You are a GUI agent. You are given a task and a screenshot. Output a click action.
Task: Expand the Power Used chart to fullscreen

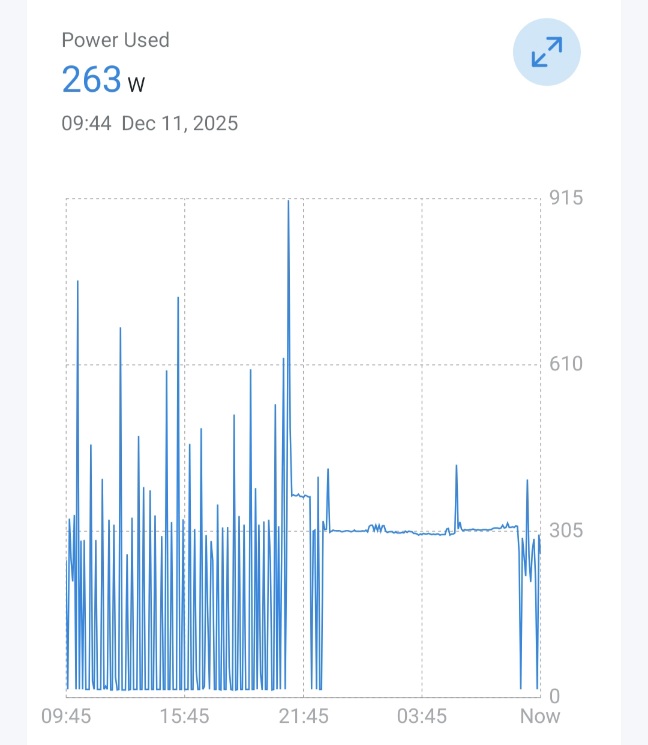coord(546,52)
